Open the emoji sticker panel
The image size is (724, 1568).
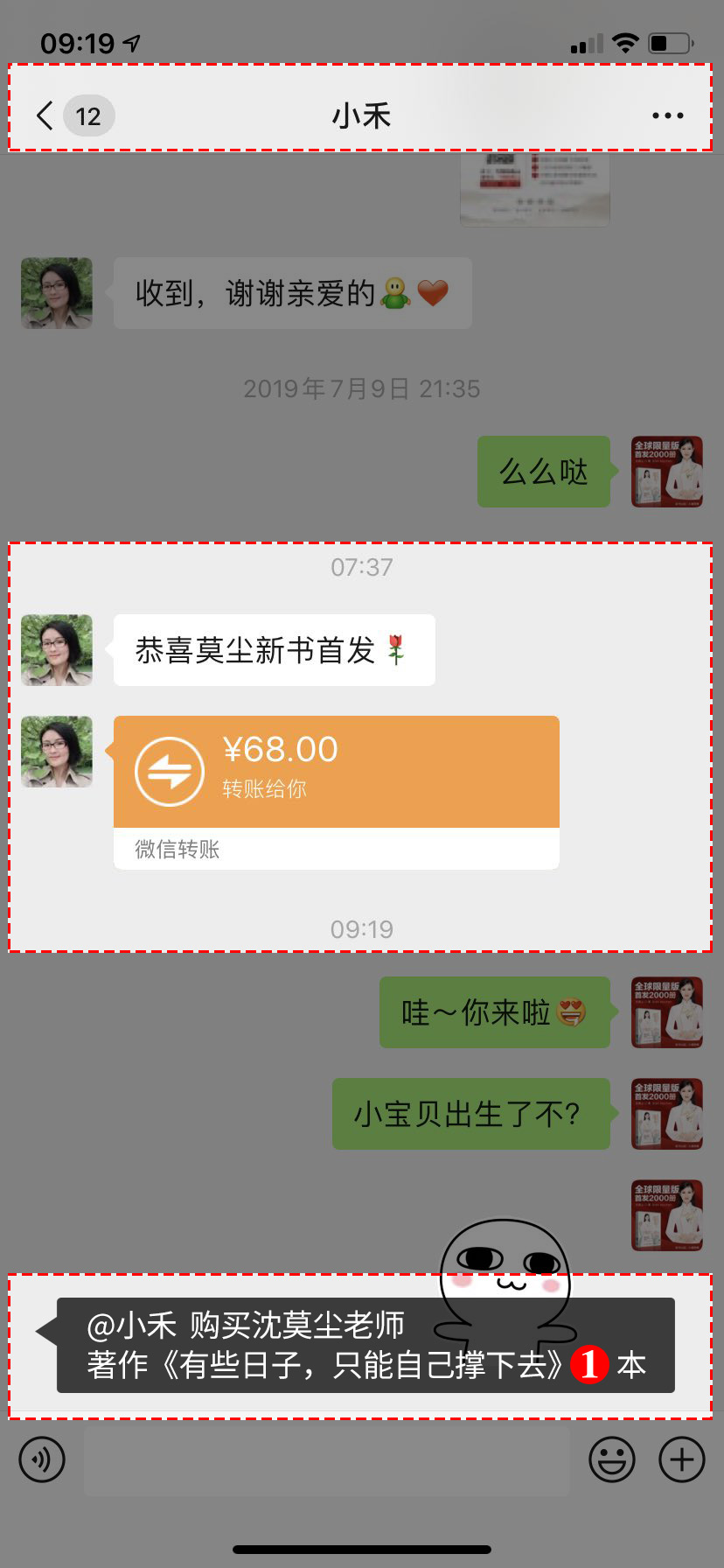[x=611, y=1459]
